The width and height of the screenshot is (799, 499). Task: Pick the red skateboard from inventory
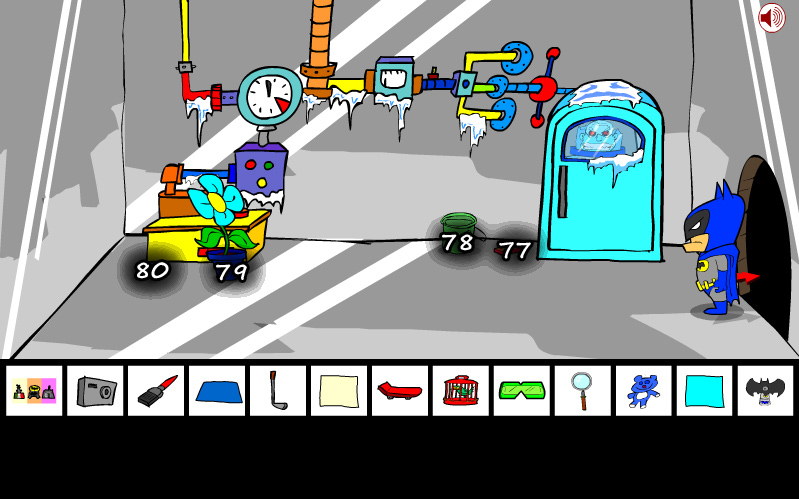point(400,391)
